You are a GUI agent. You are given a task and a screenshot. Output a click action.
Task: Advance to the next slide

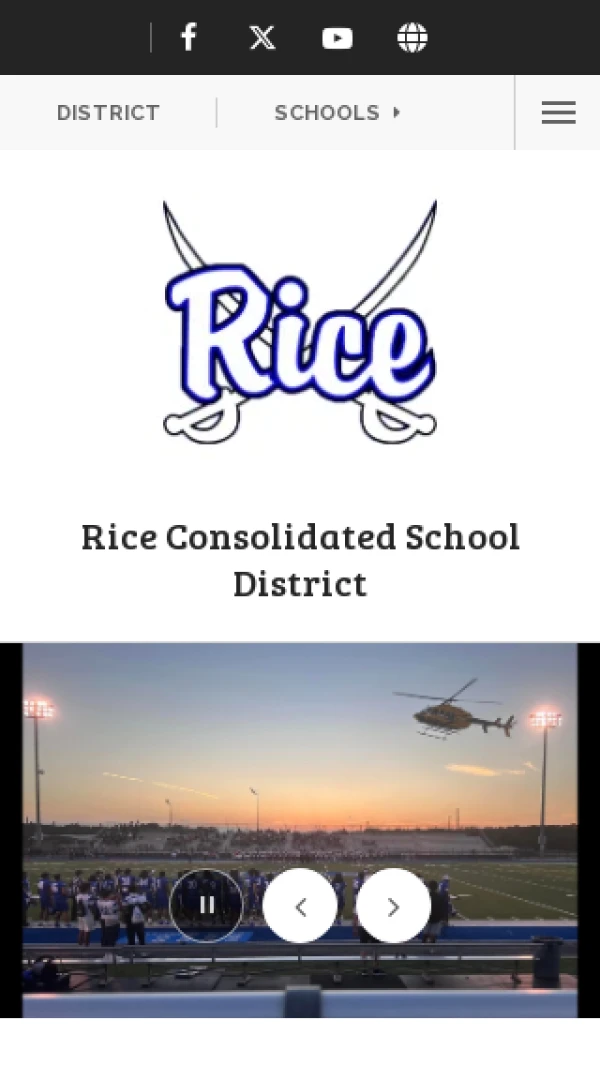[393, 905]
